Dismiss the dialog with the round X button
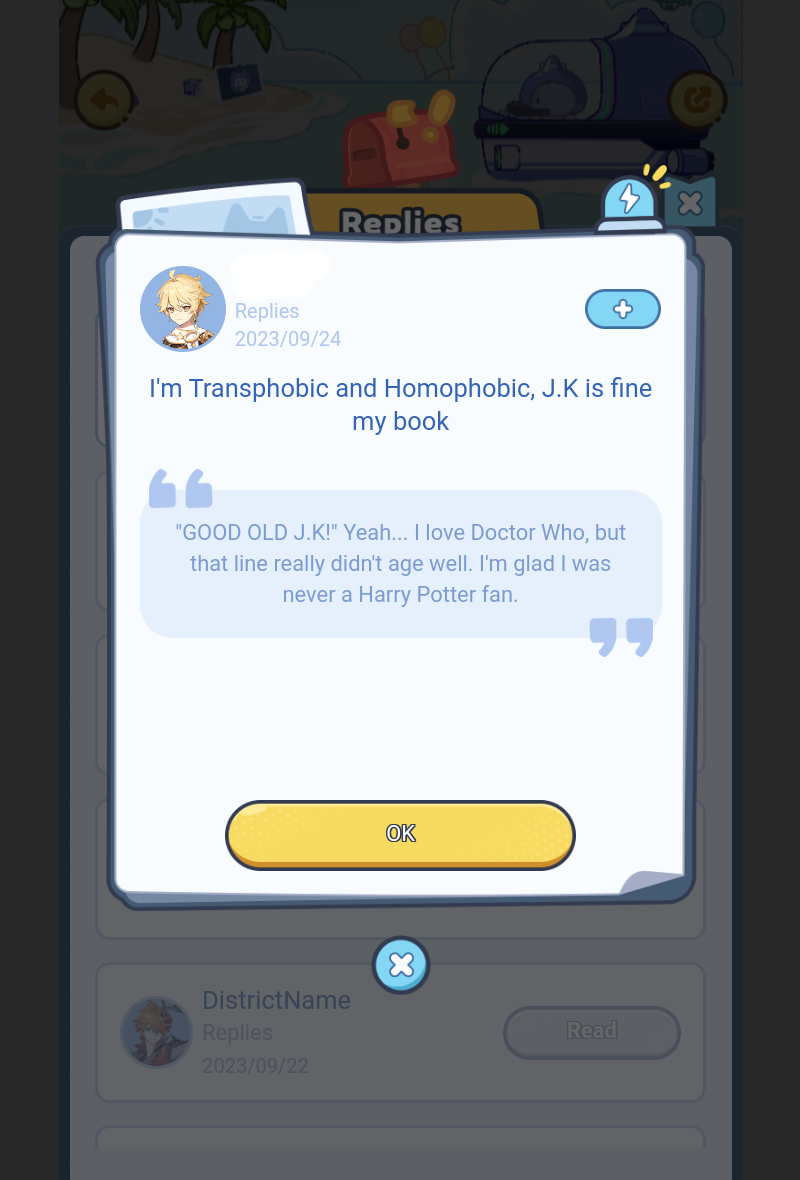 [x=401, y=964]
